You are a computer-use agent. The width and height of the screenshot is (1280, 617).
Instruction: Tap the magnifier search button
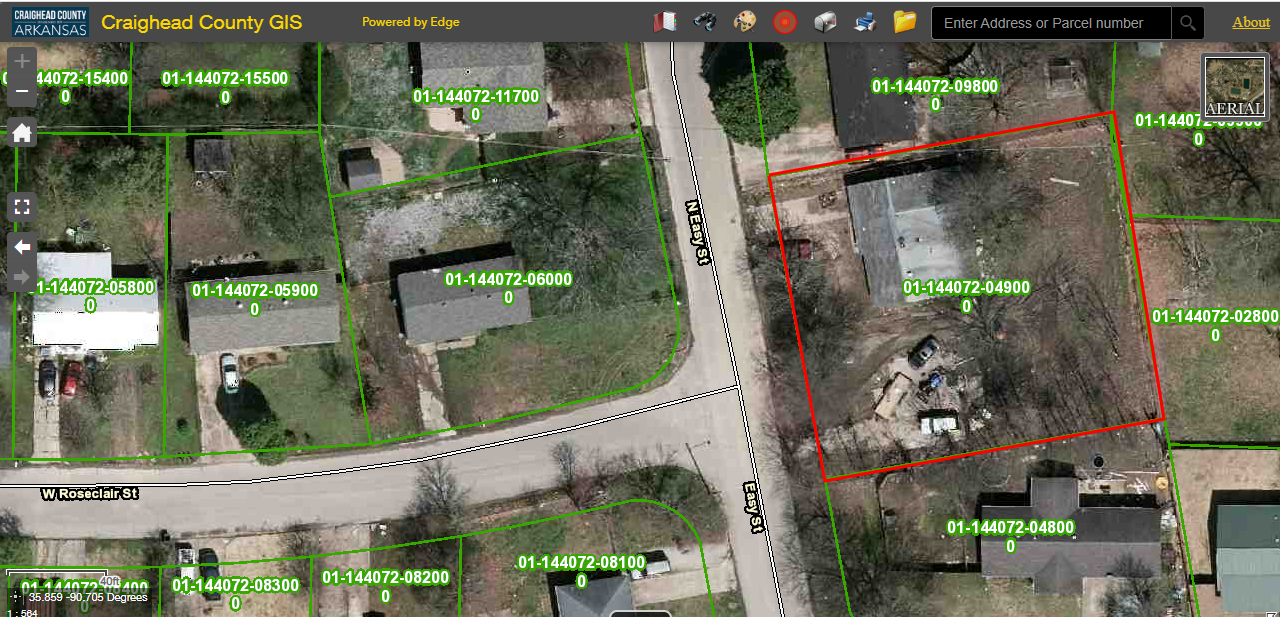1187,23
